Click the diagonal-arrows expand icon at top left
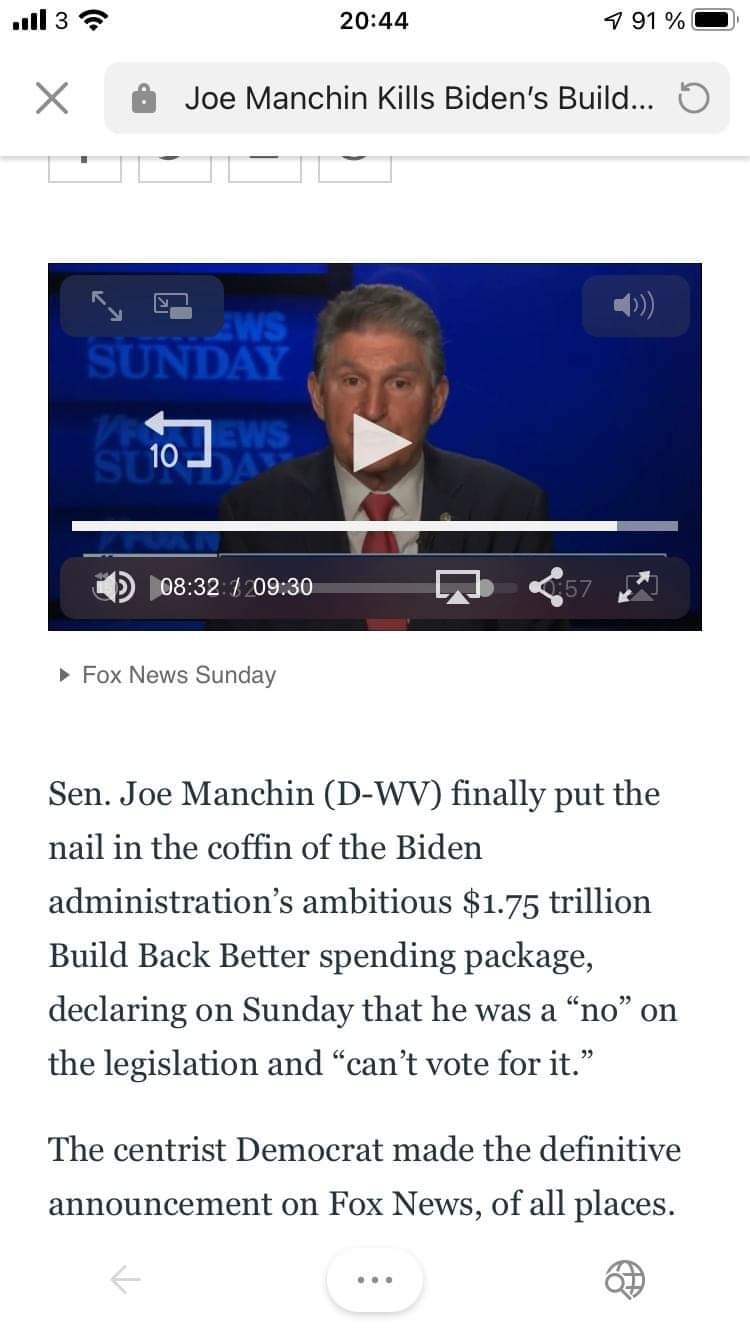 click(x=108, y=305)
